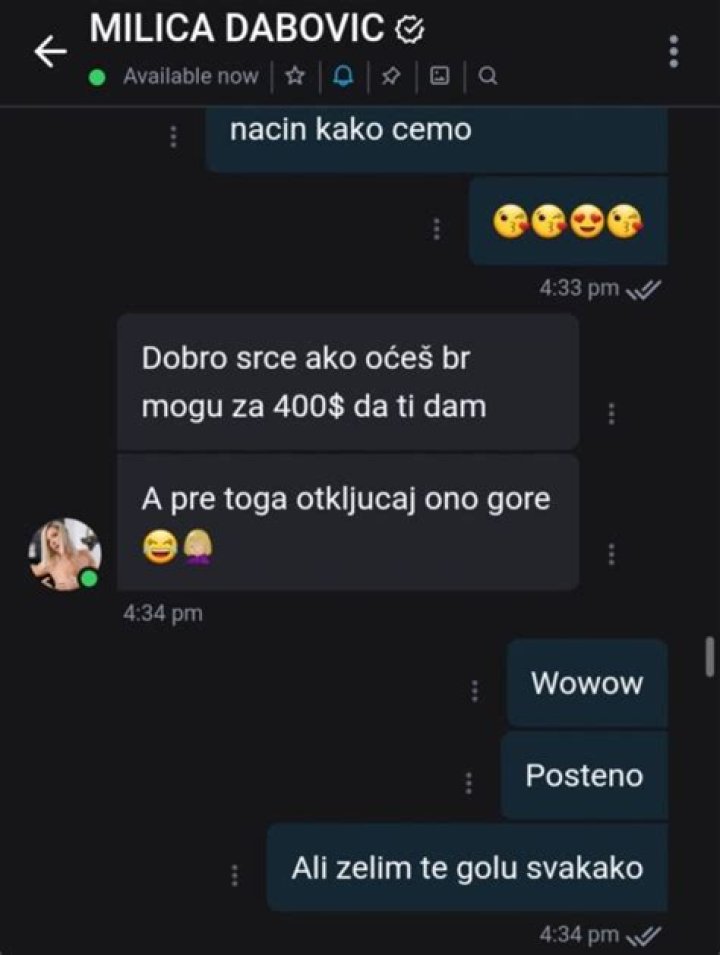Open the chat media gallery icon

[439, 76]
